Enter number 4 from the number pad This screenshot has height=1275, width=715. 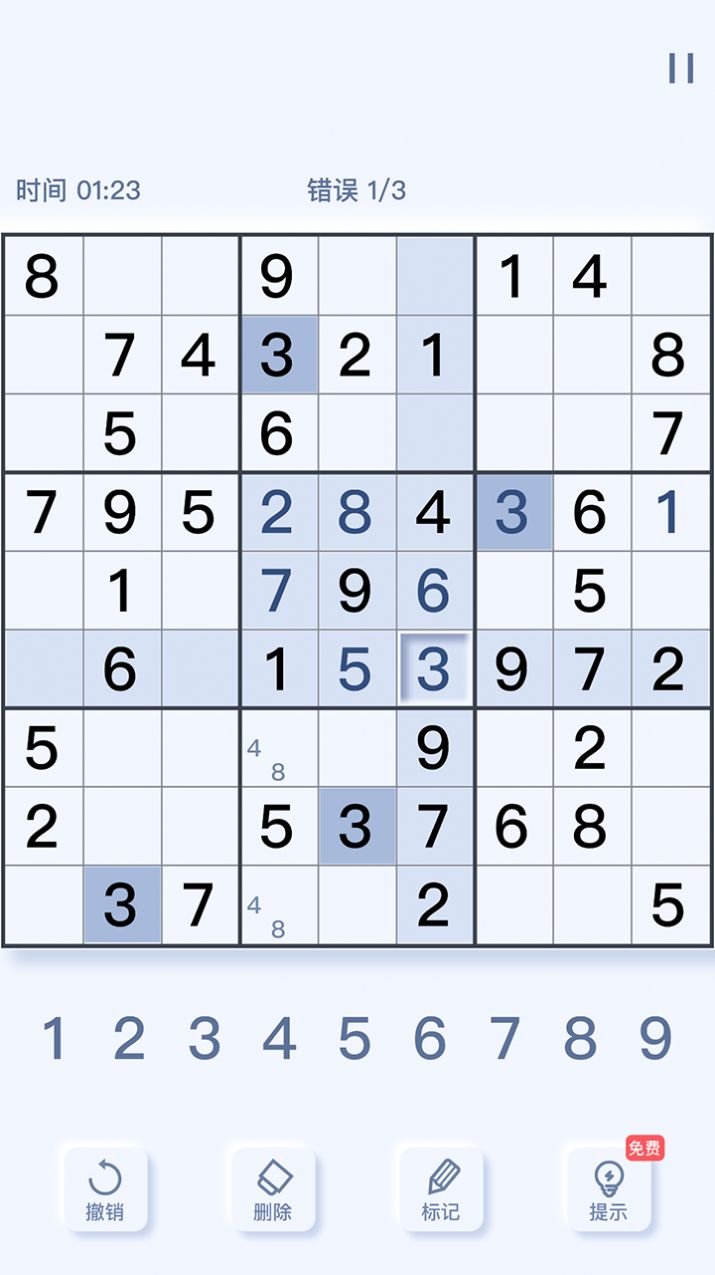[279, 1039]
